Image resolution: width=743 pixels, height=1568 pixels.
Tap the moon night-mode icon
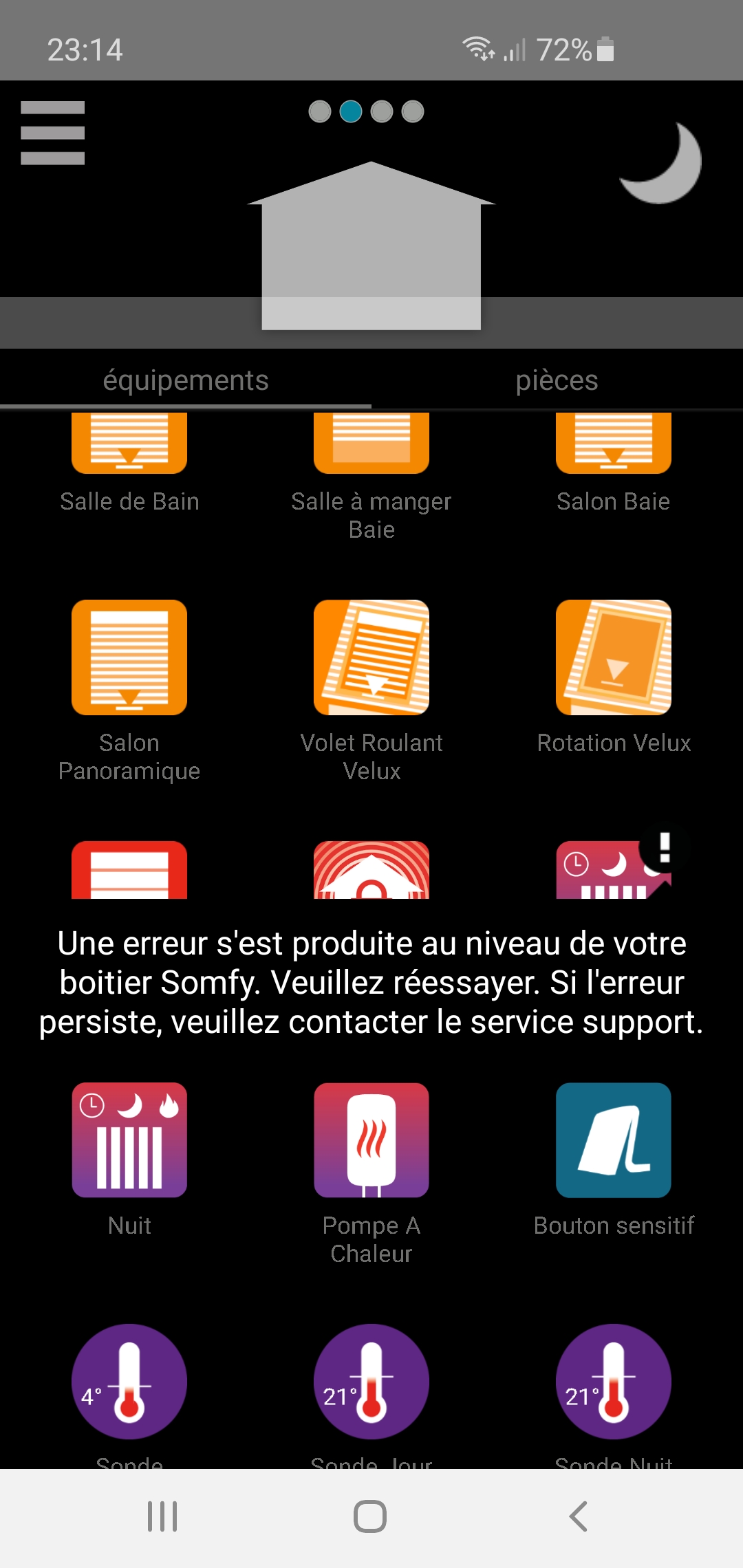(661, 163)
